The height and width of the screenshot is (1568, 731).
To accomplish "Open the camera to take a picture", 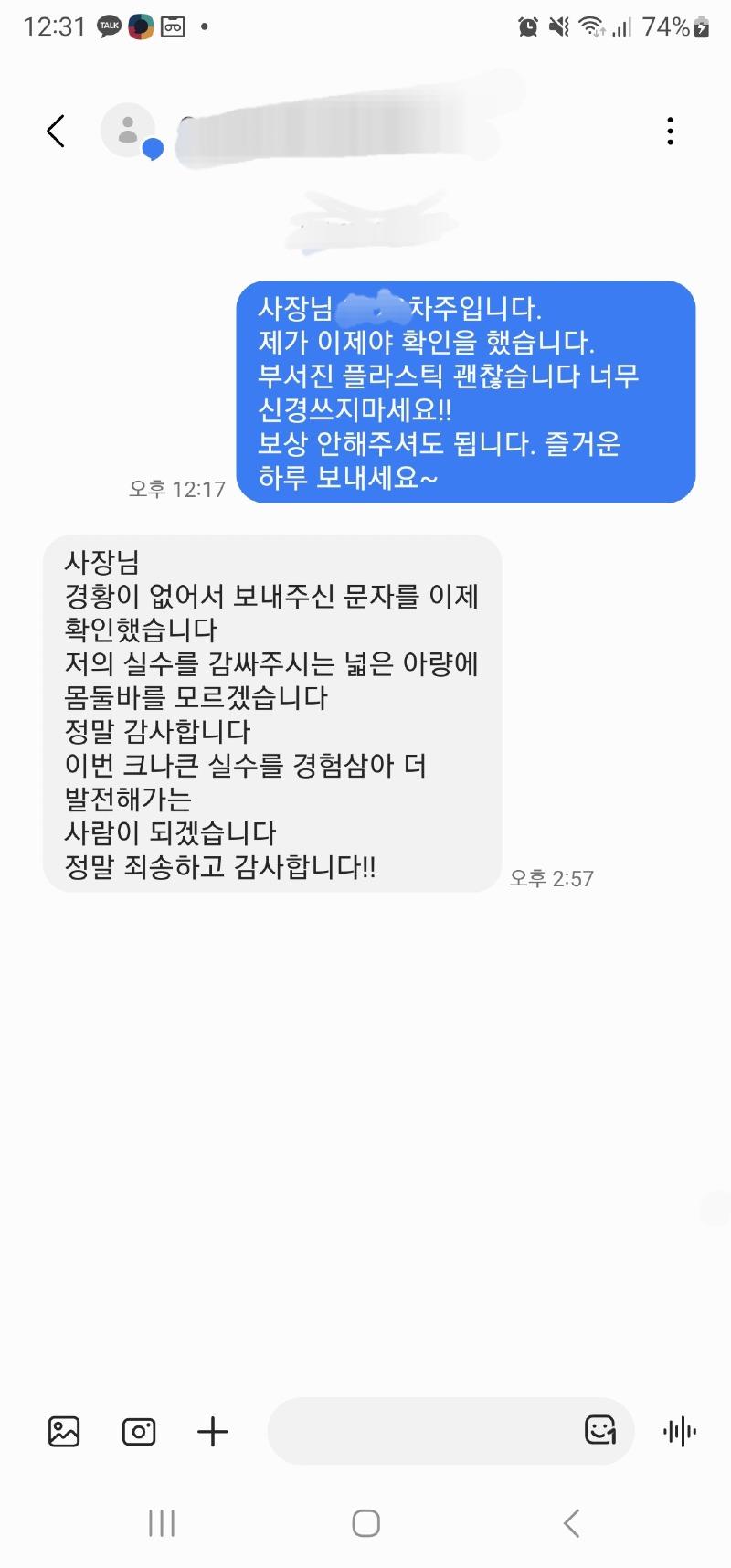I will [139, 1431].
